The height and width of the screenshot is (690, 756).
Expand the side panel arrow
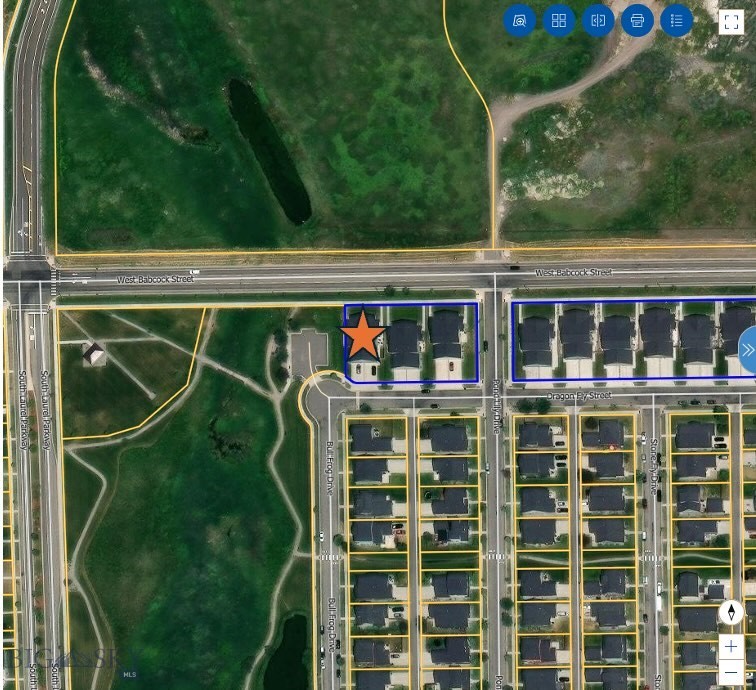(747, 350)
